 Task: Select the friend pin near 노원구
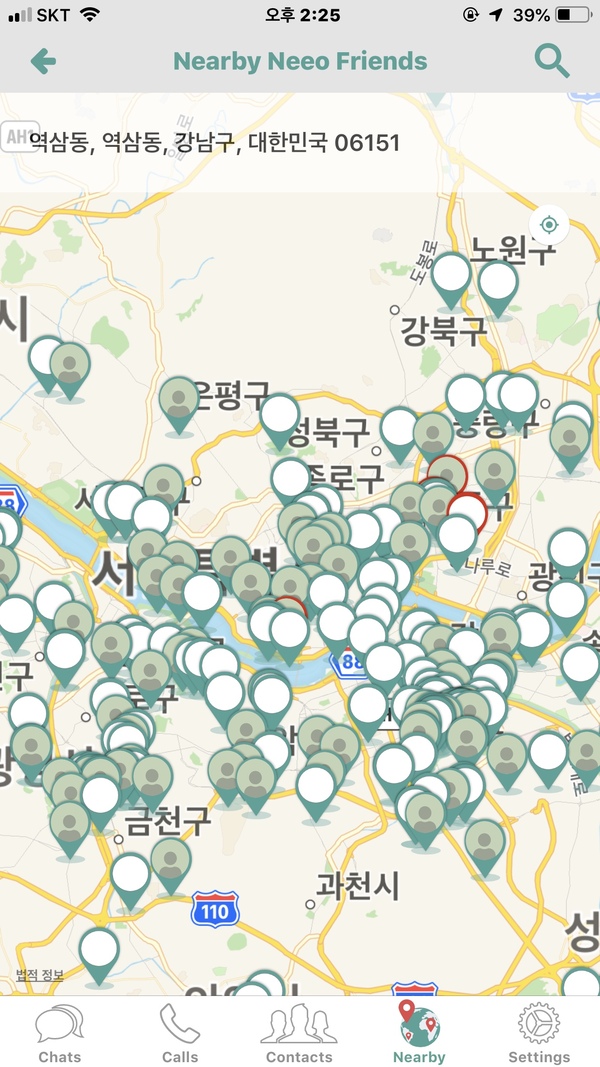pyautogui.click(x=497, y=283)
